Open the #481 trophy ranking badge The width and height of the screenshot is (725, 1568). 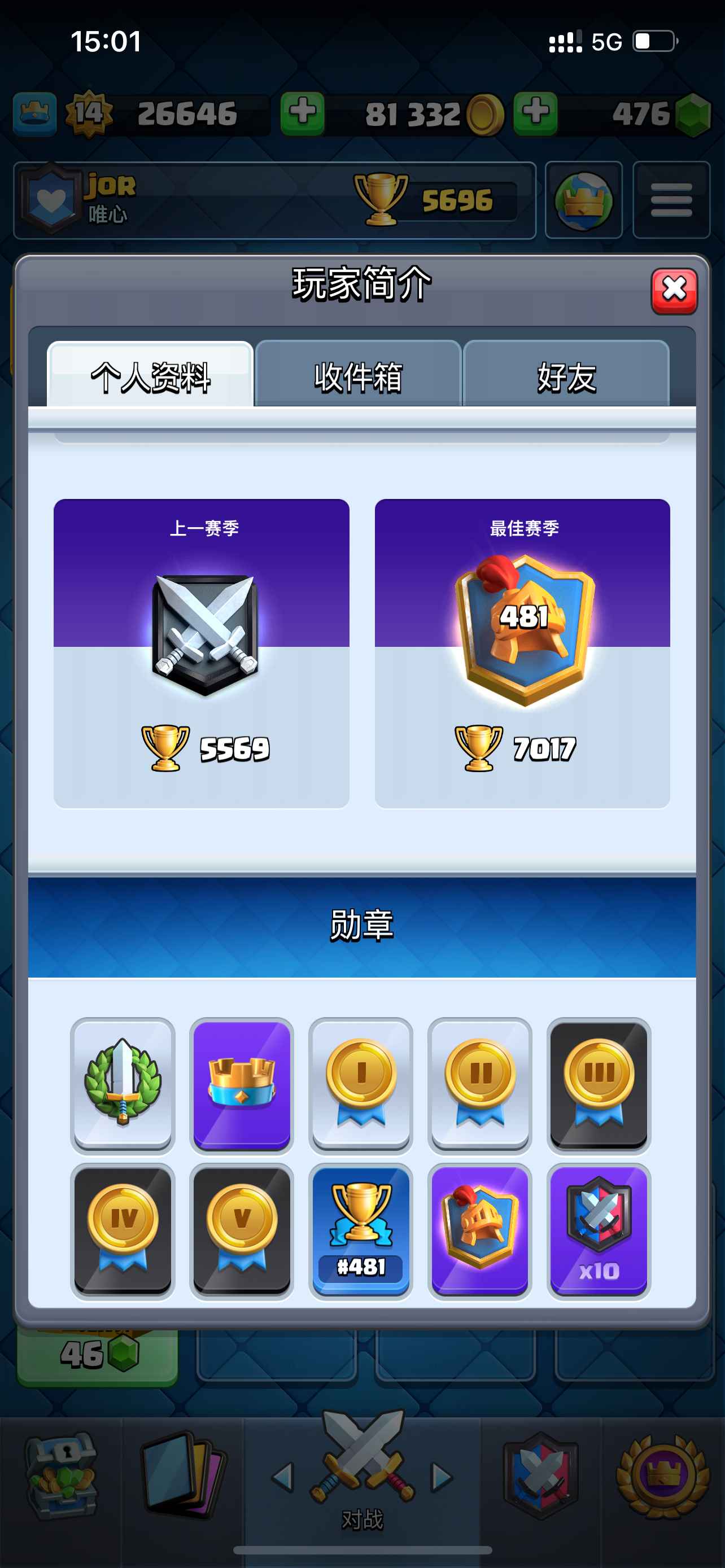click(361, 1231)
